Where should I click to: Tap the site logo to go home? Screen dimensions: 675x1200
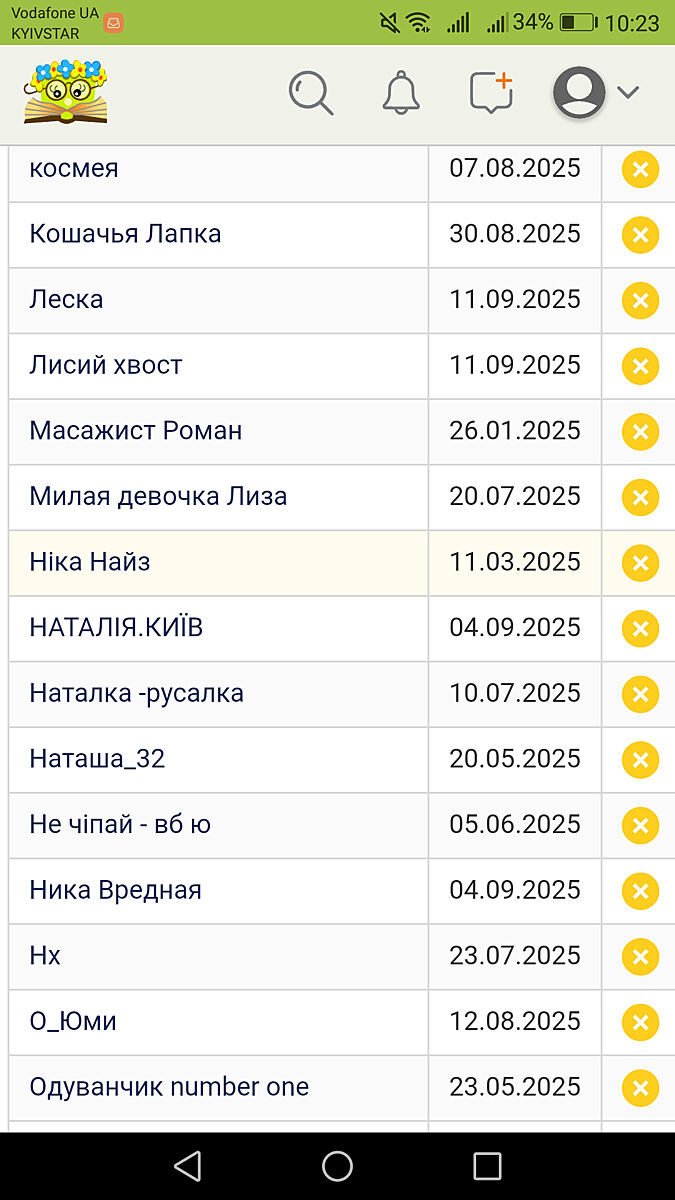click(66, 92)
